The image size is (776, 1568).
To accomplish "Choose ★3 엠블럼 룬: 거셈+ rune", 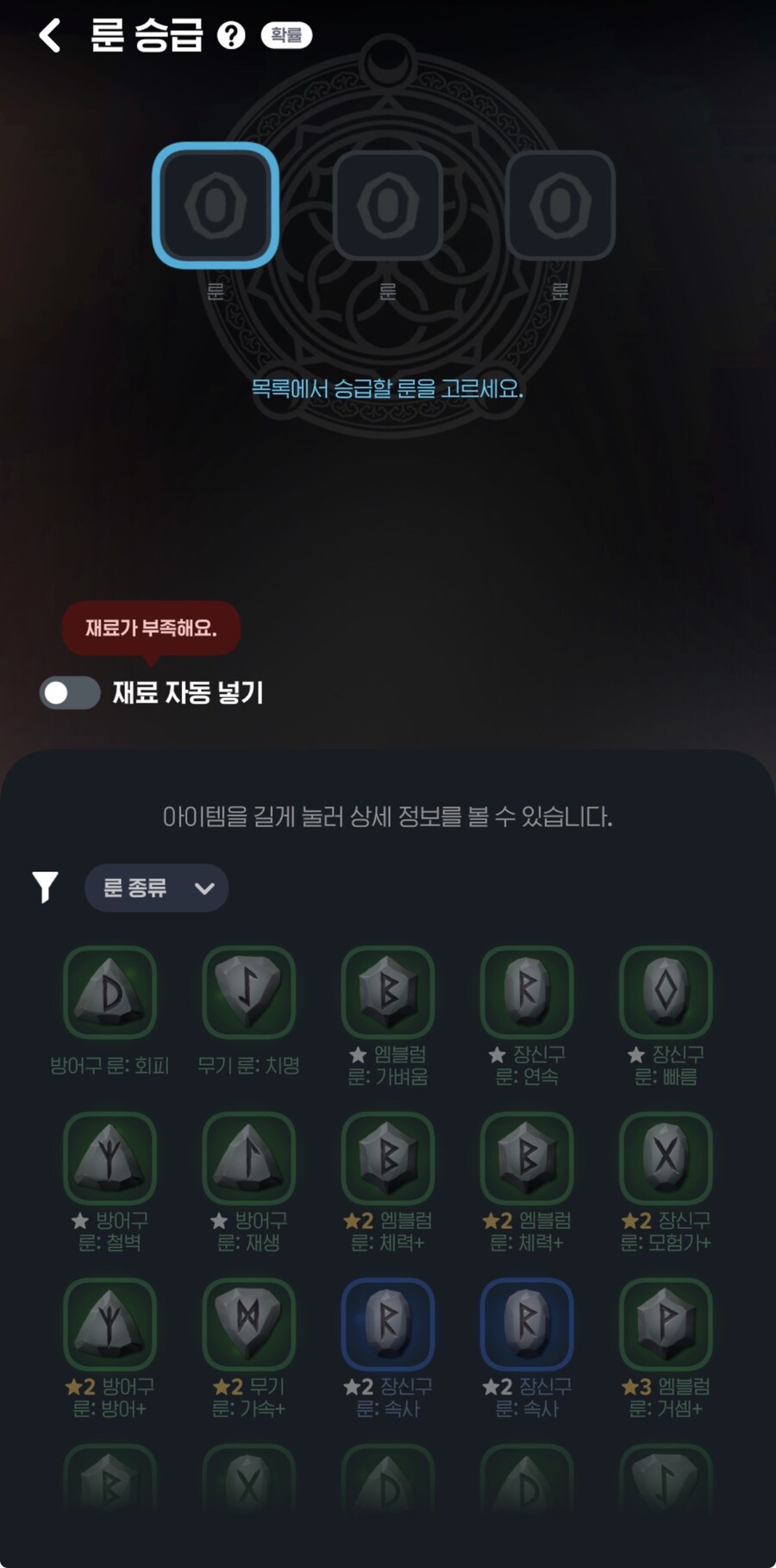I will pos(666,1323).
